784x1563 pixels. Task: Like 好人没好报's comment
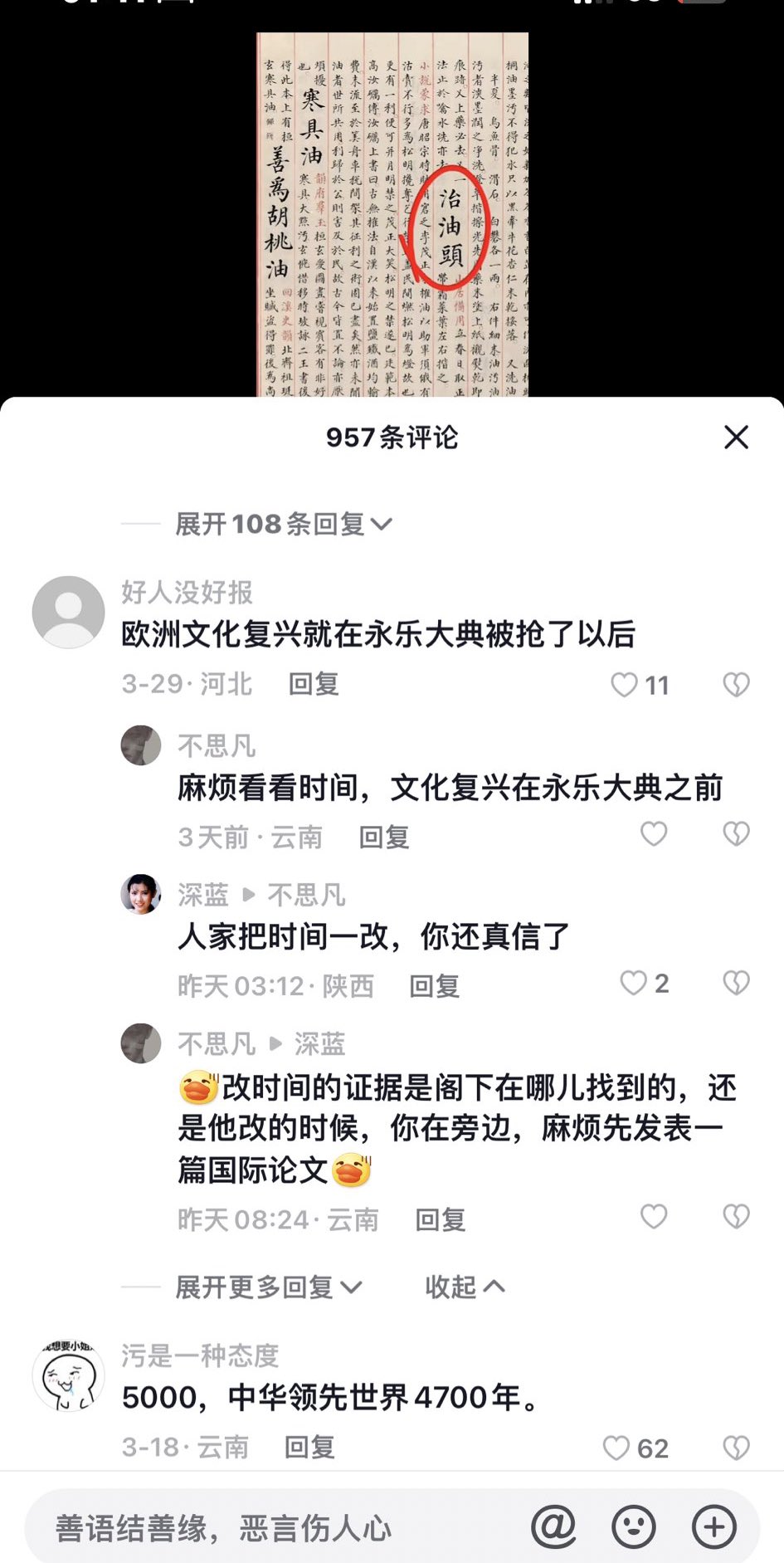pos(639,685)
